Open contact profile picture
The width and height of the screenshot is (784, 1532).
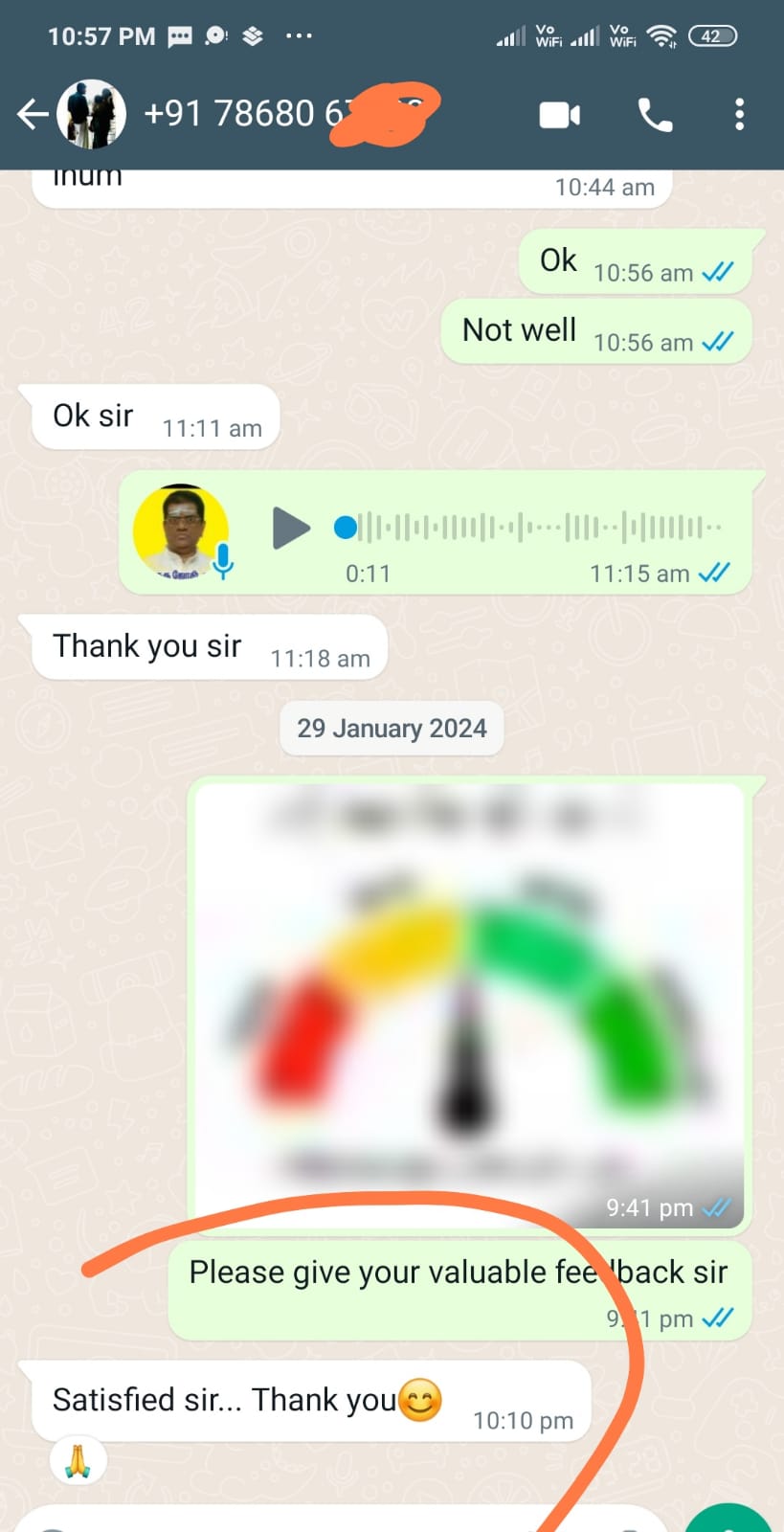point(92,115)
